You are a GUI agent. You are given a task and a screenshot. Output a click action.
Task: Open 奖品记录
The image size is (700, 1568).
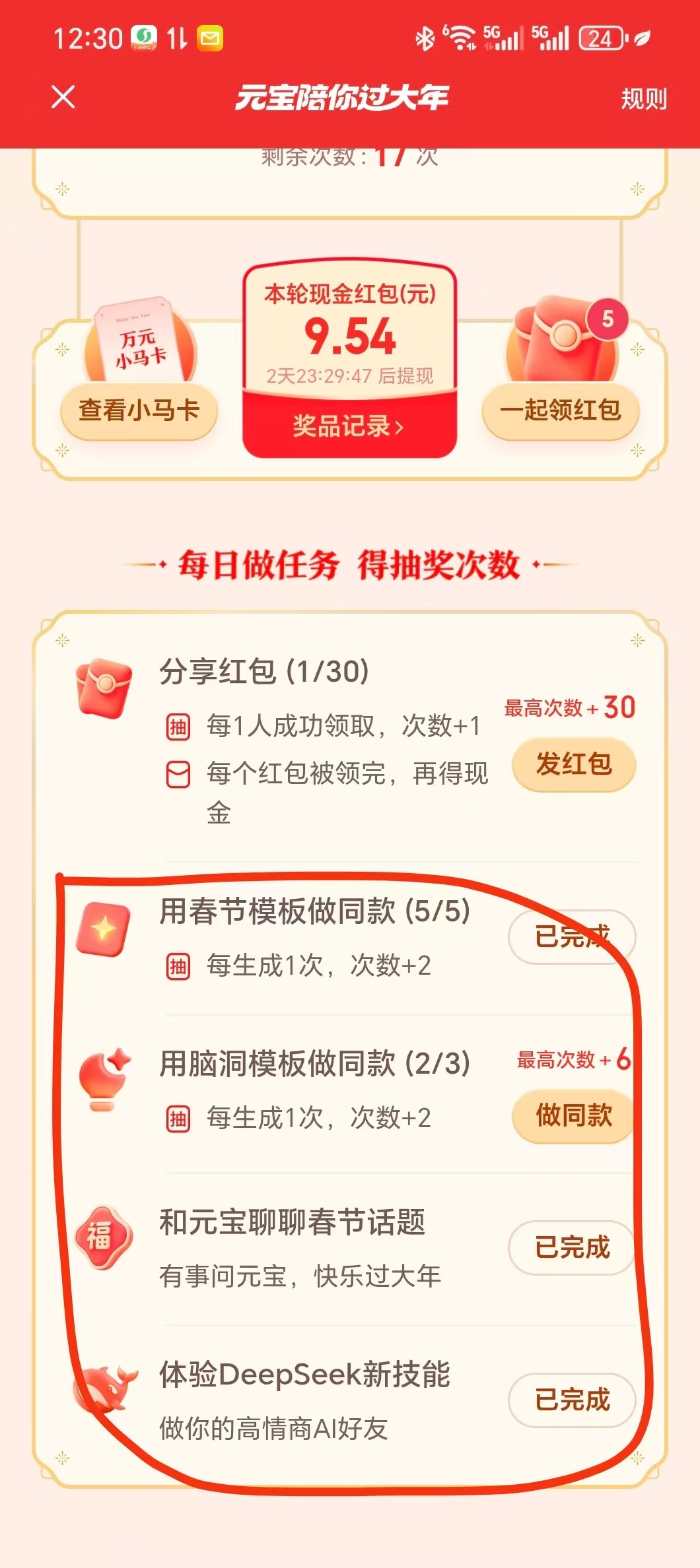(x=349, y=426)
